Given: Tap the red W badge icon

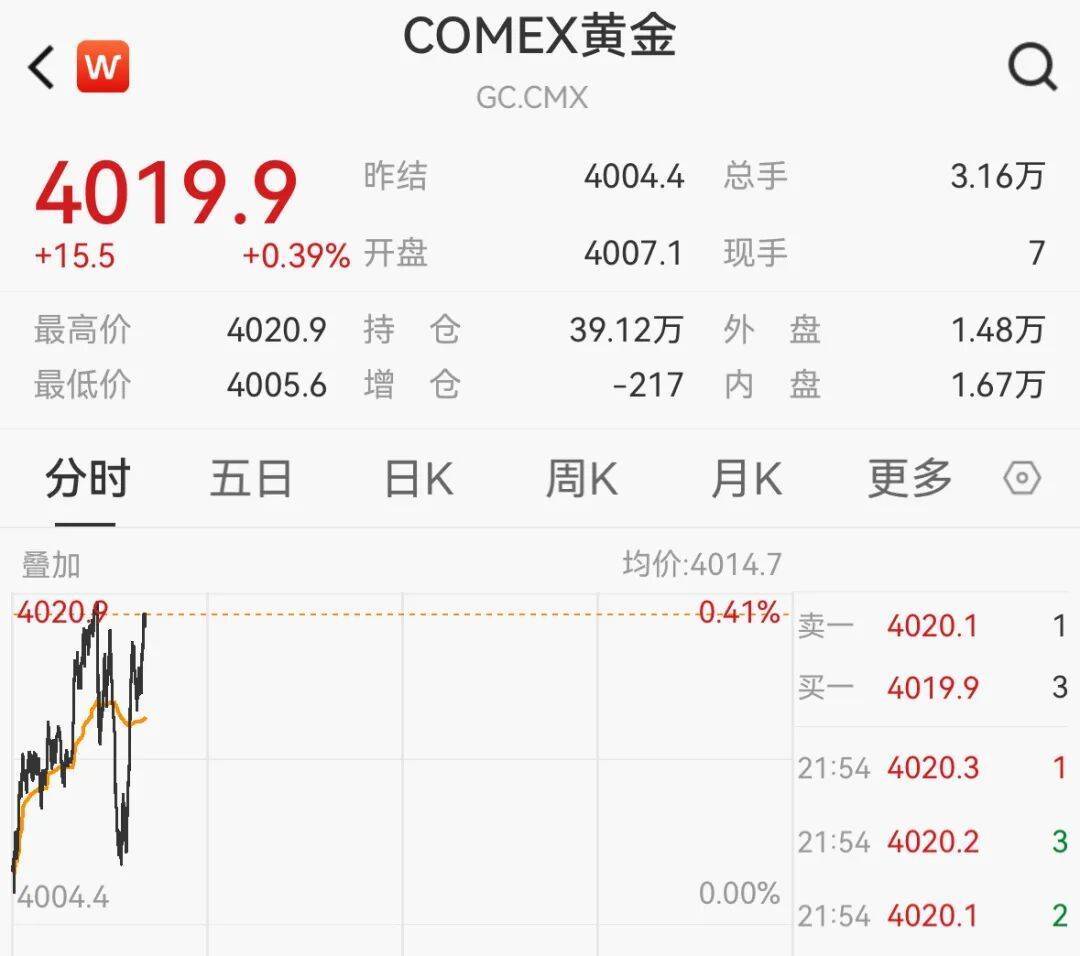Looking at the screenshot, I should pyautogui.click(x=103, y=67).
